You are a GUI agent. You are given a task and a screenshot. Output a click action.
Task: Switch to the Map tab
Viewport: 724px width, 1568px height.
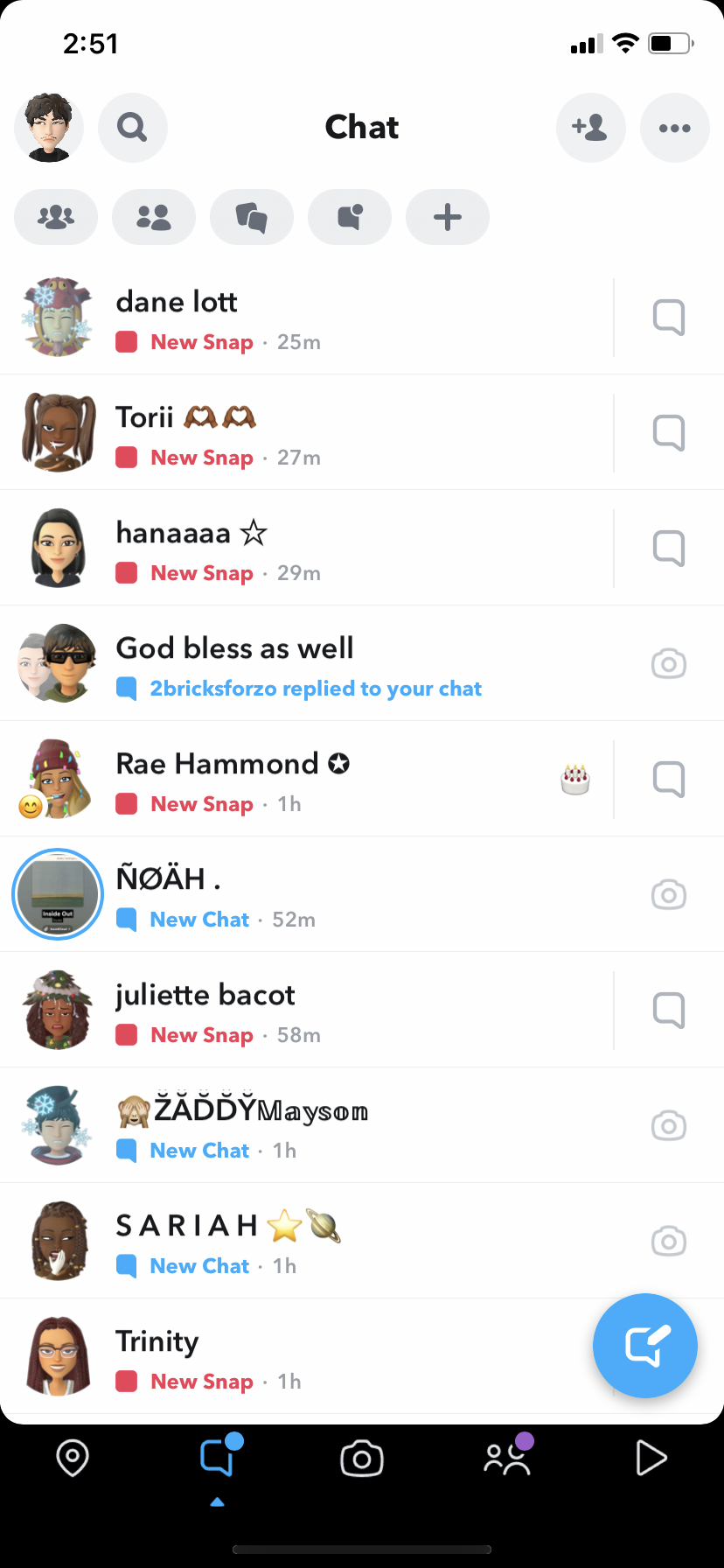[x=73, y=1459]
